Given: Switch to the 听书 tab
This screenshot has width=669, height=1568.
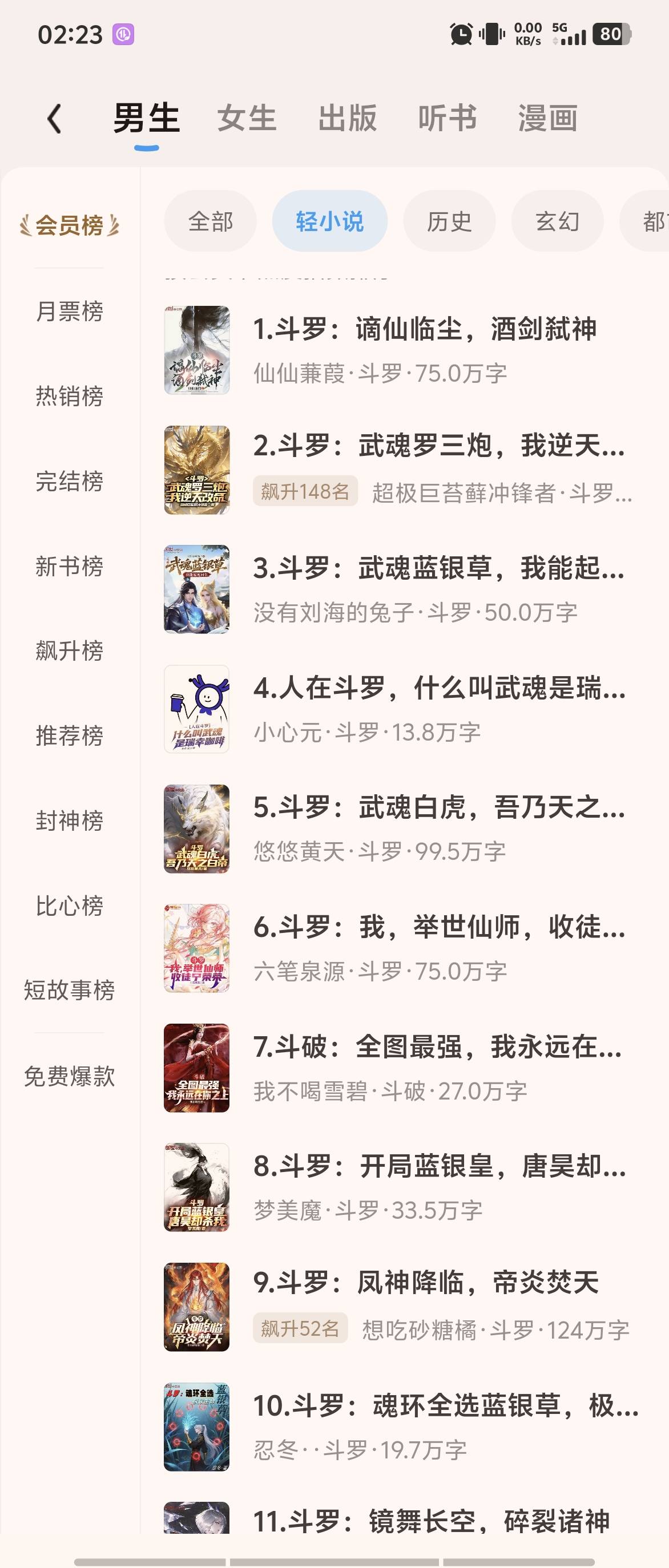Looking at the screenshot, I should [x=448, y=118].
